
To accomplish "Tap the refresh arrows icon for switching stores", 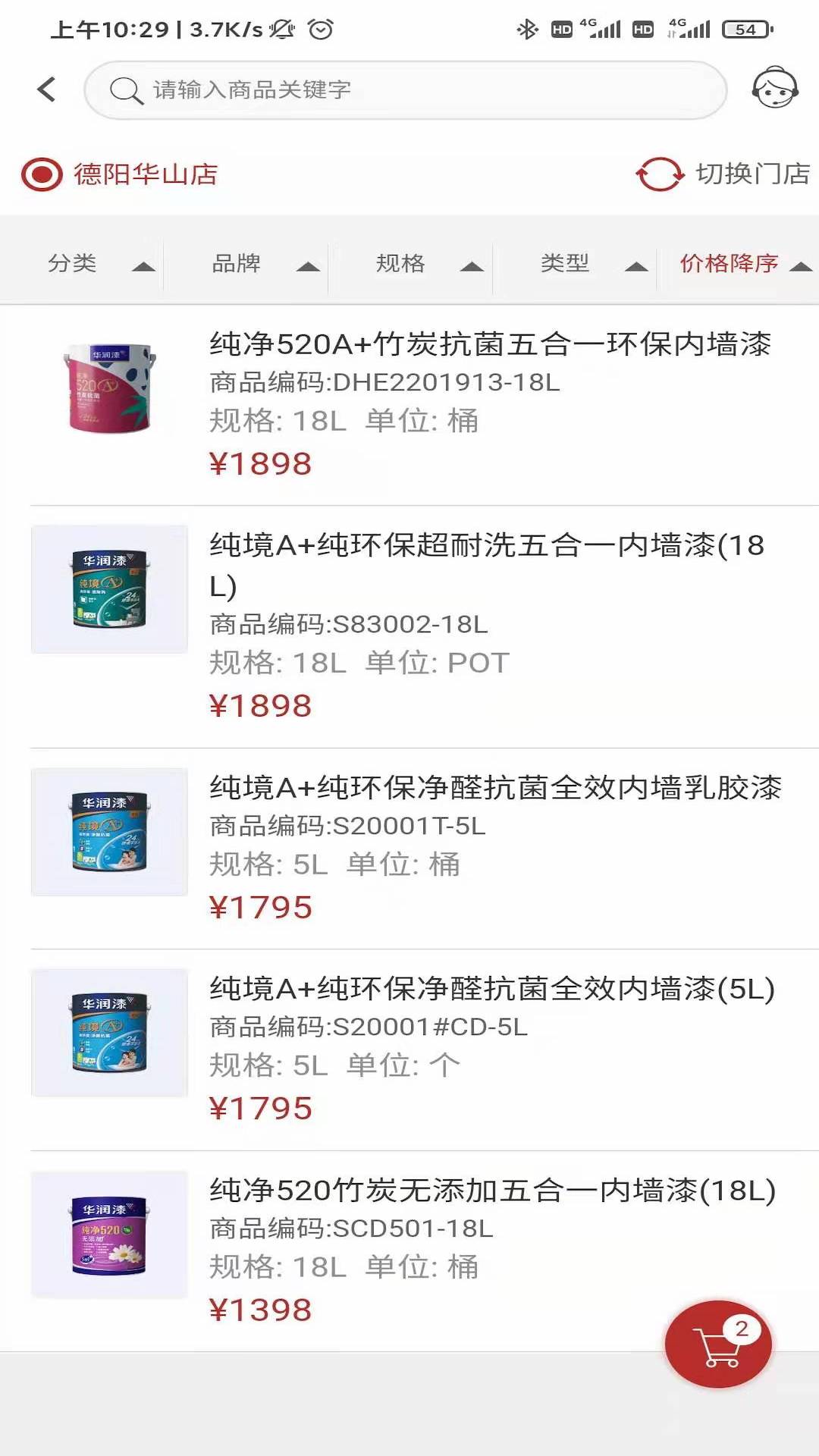I will coord(658,173).
